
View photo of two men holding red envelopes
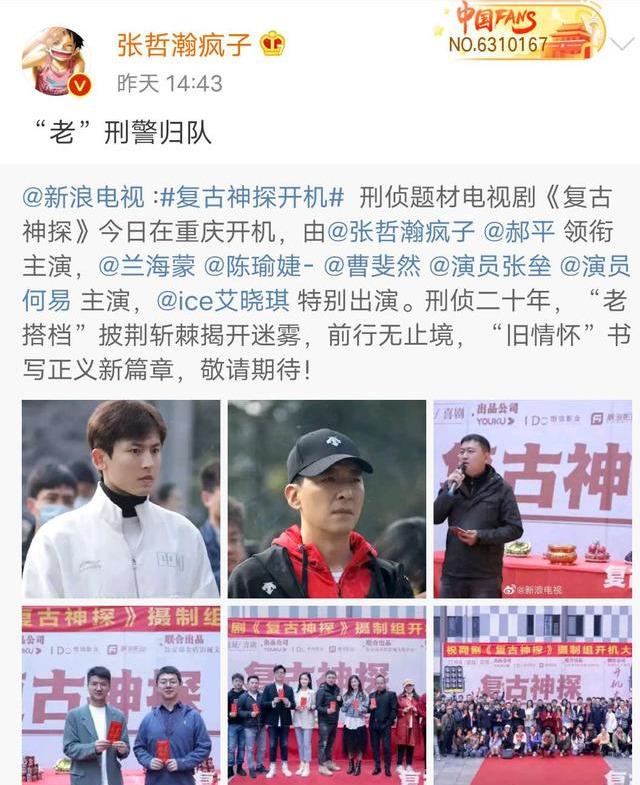coord(121,694)
